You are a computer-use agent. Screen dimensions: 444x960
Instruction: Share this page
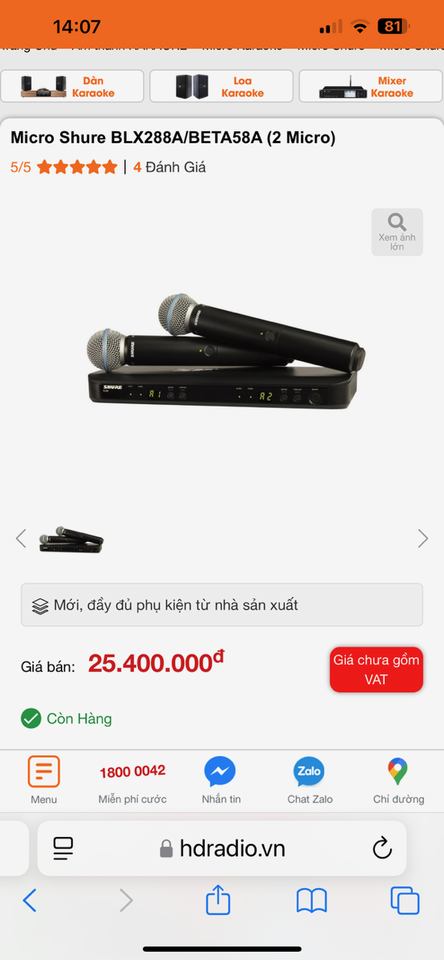coord(218,901)
